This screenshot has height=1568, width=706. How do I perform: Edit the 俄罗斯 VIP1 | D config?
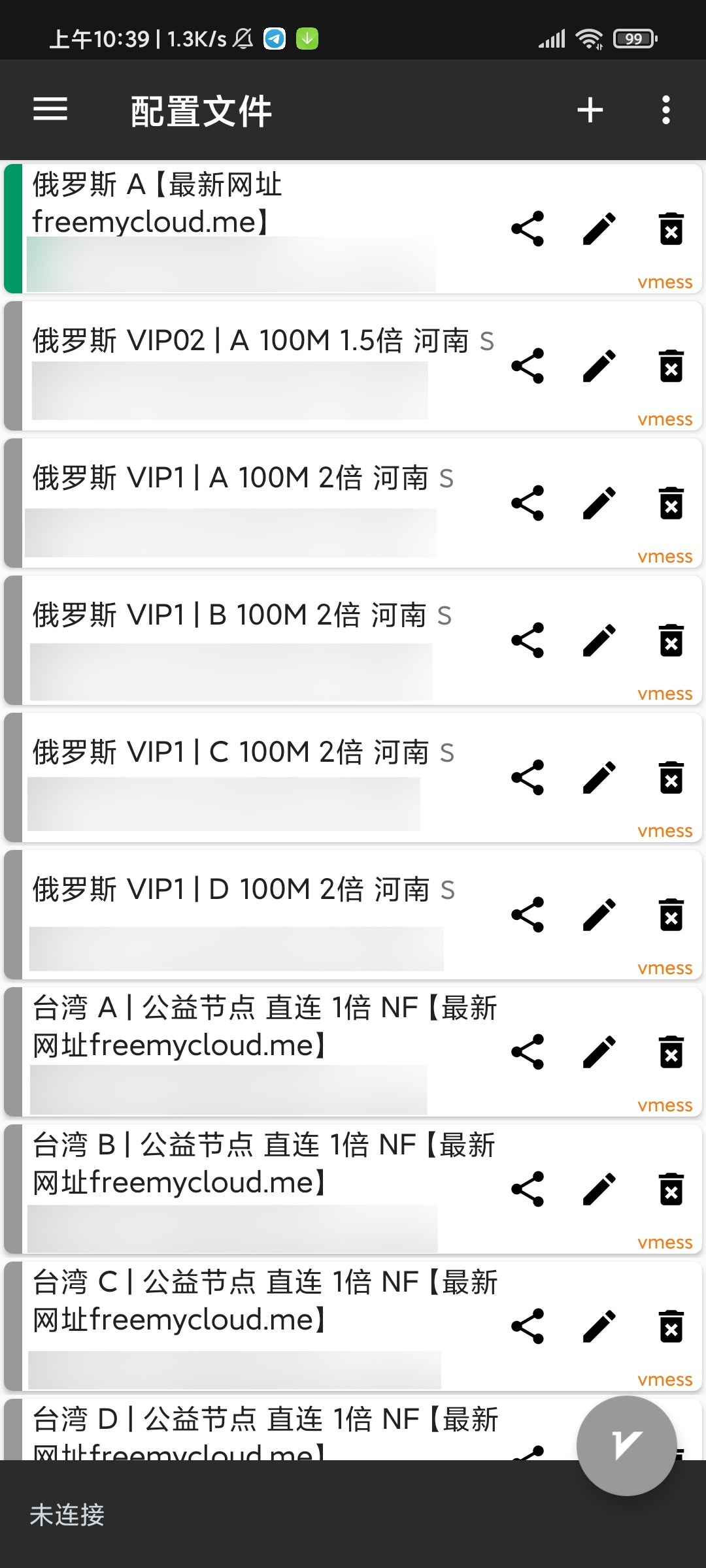[x=599, y=915]
